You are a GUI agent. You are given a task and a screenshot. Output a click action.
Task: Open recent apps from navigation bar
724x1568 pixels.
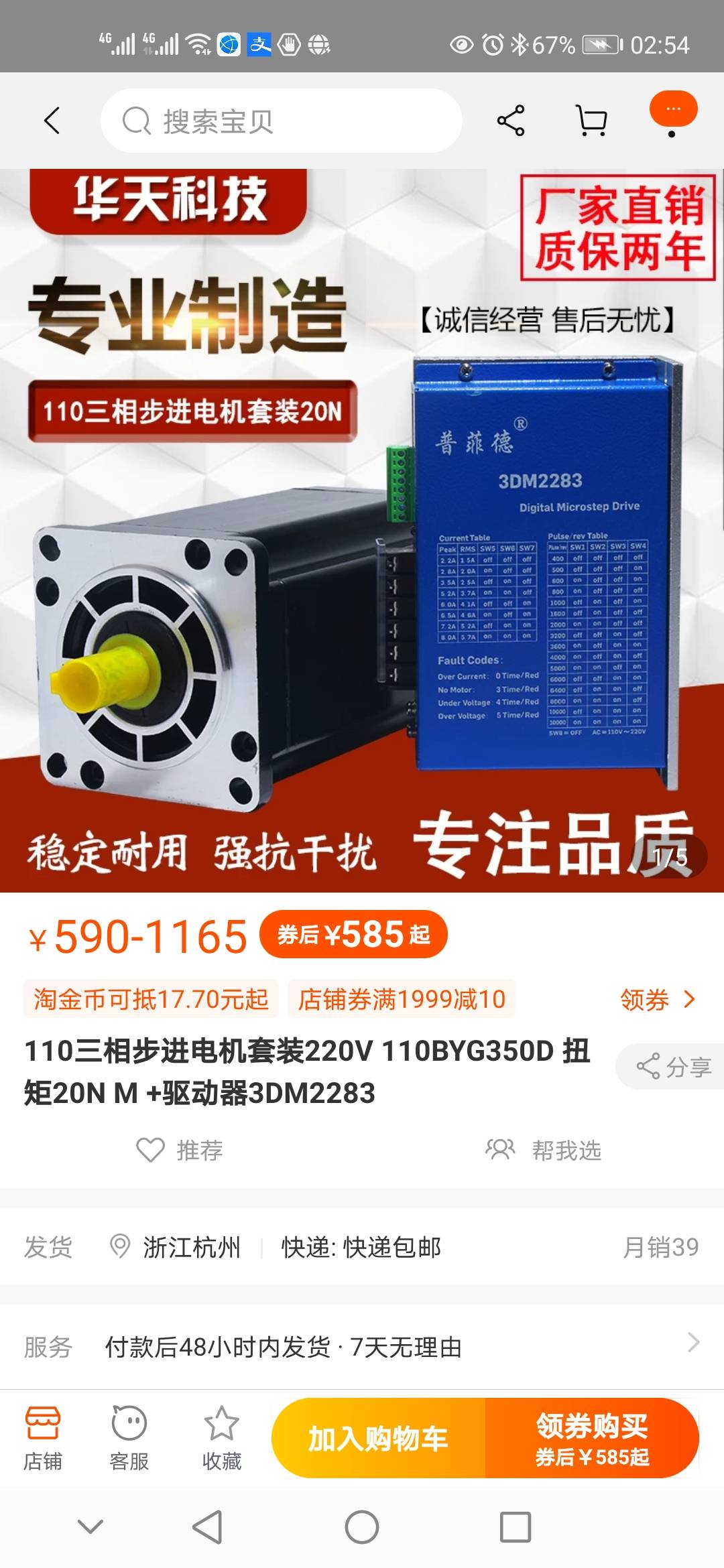click(516, 1527)
